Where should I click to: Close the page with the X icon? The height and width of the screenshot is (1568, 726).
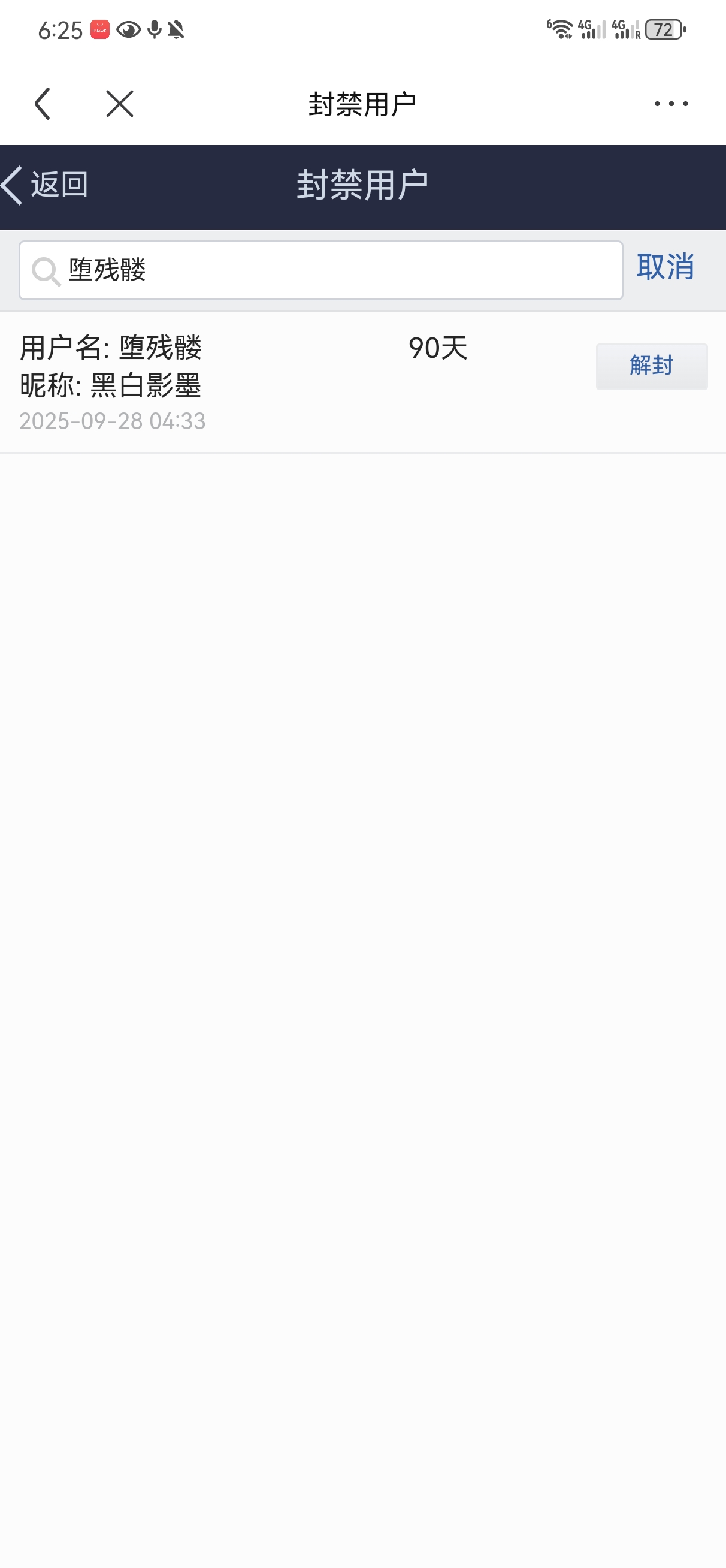[x=119, y=104]
